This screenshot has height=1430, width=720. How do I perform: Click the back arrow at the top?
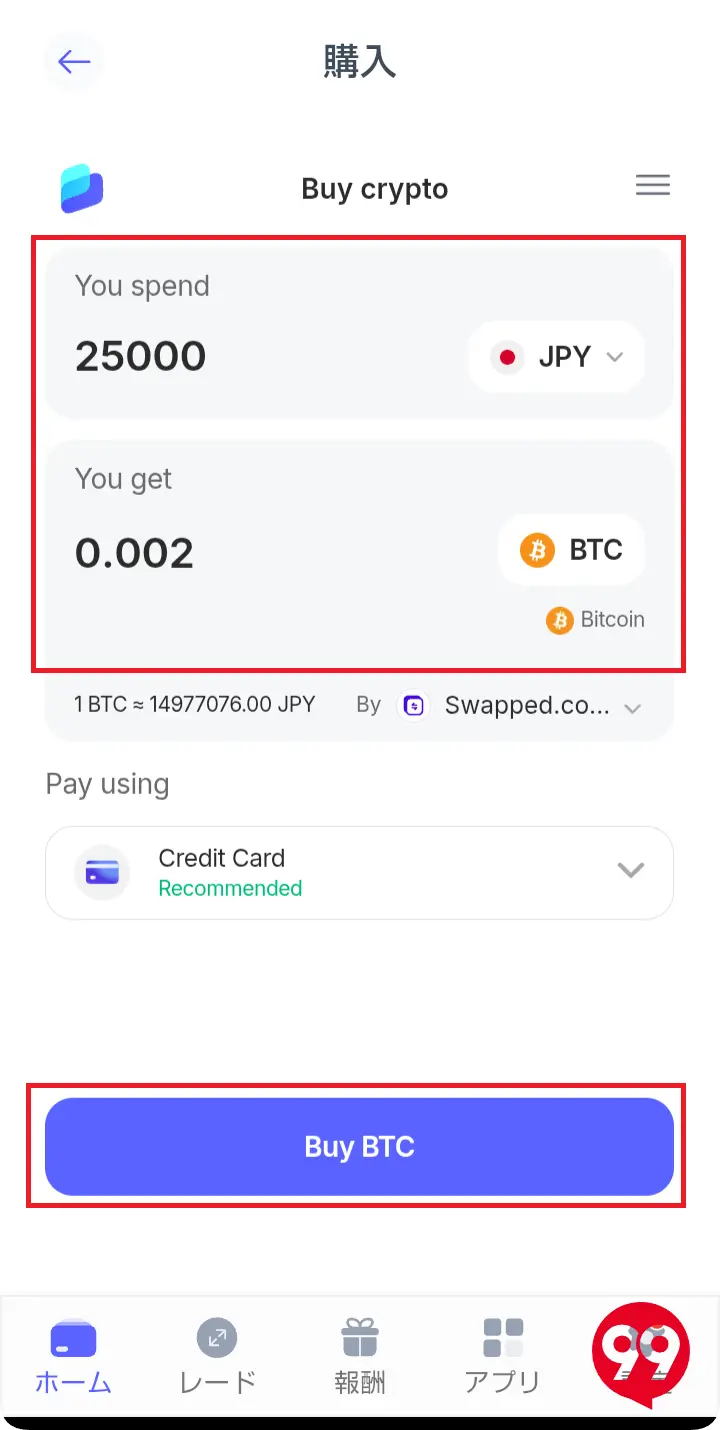73,61
